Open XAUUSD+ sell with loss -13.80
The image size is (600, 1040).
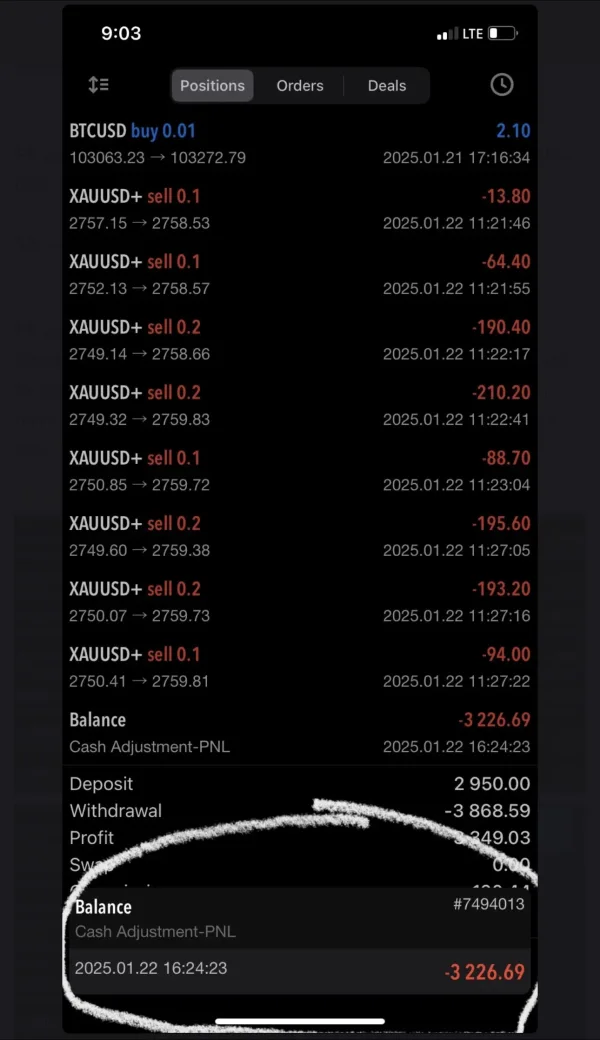(300, 209)
